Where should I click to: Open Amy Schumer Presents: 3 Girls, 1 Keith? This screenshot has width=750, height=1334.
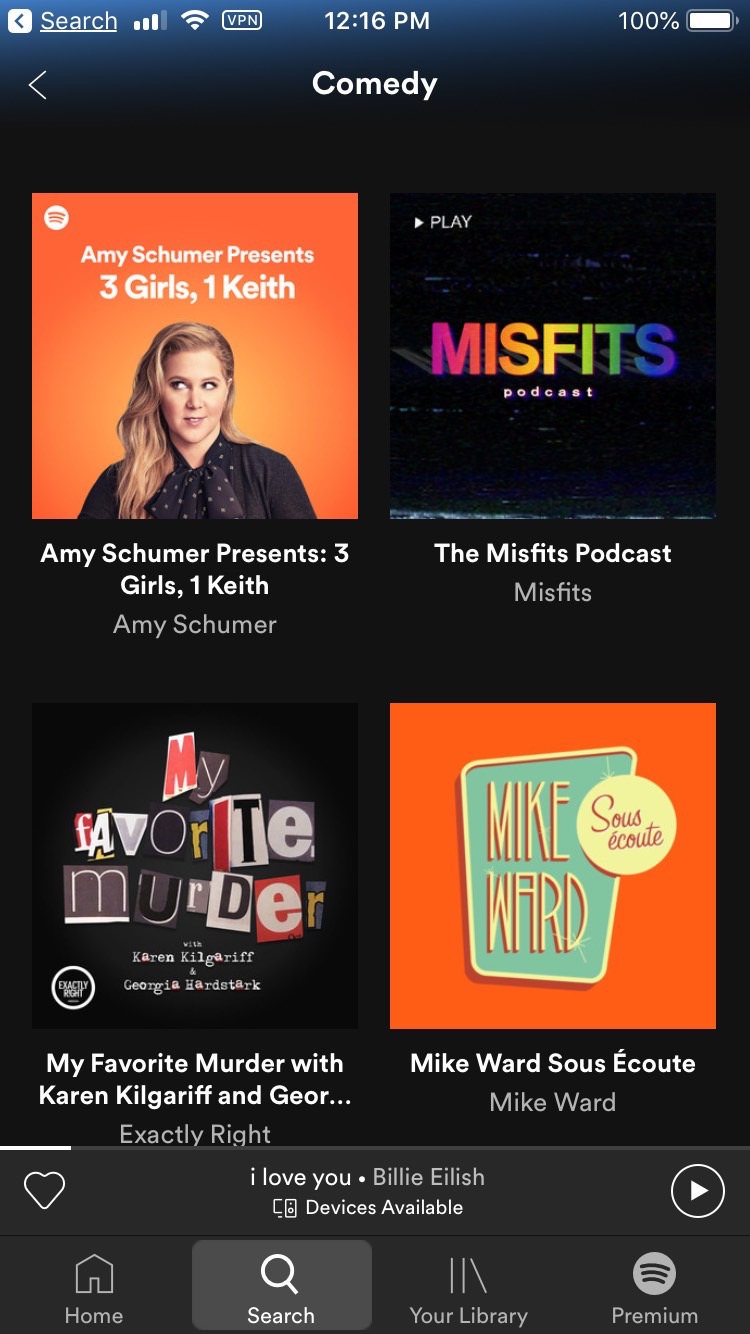(x=195, y=356)
